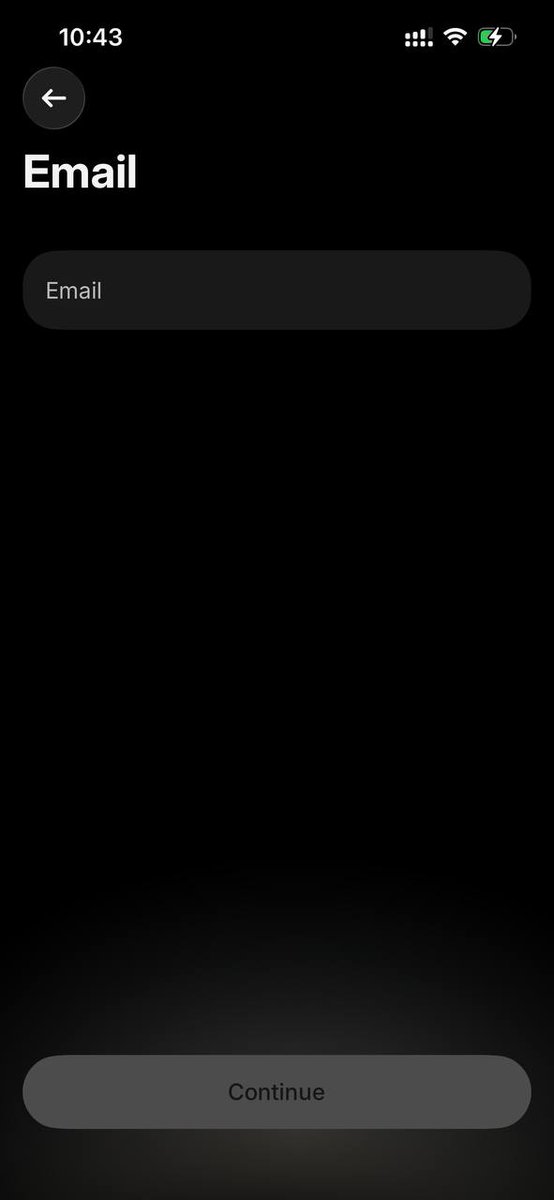554x1200 pixels.
Task: Tap the Continue button
Action: click(277, 1092)
